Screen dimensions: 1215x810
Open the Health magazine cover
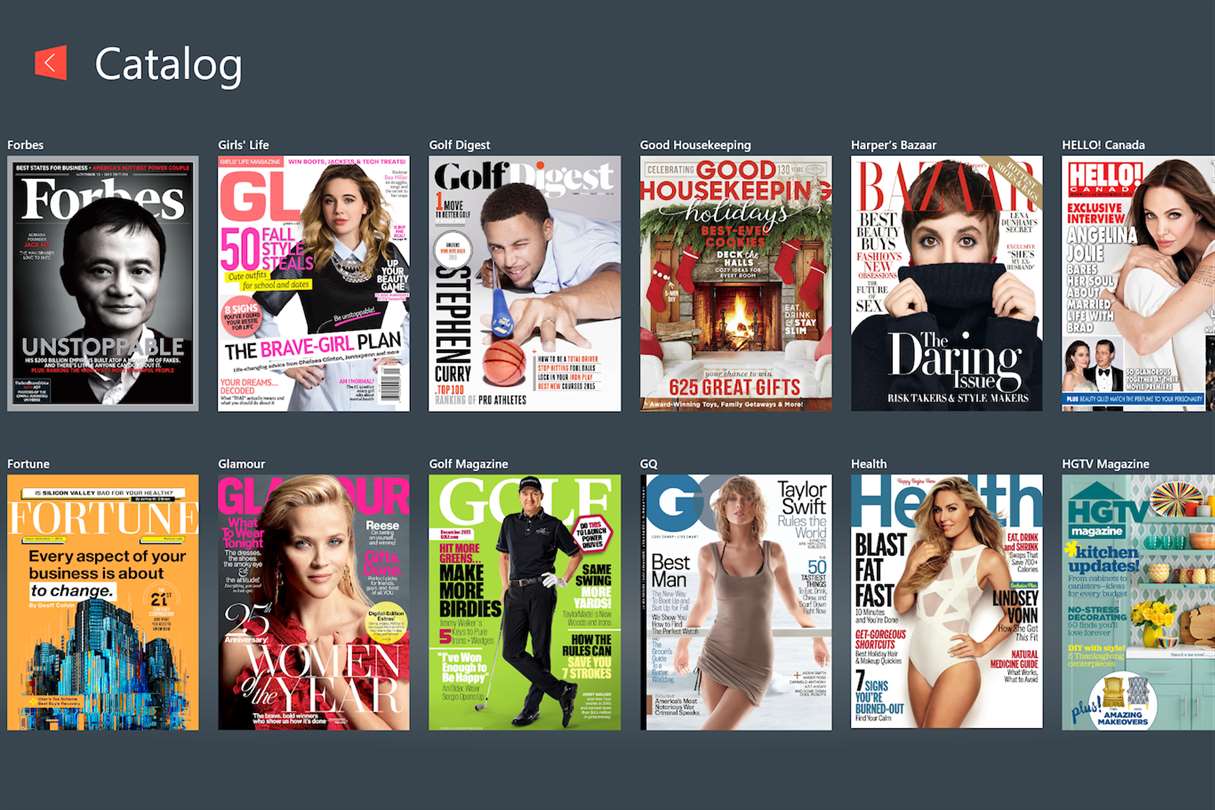946,602
